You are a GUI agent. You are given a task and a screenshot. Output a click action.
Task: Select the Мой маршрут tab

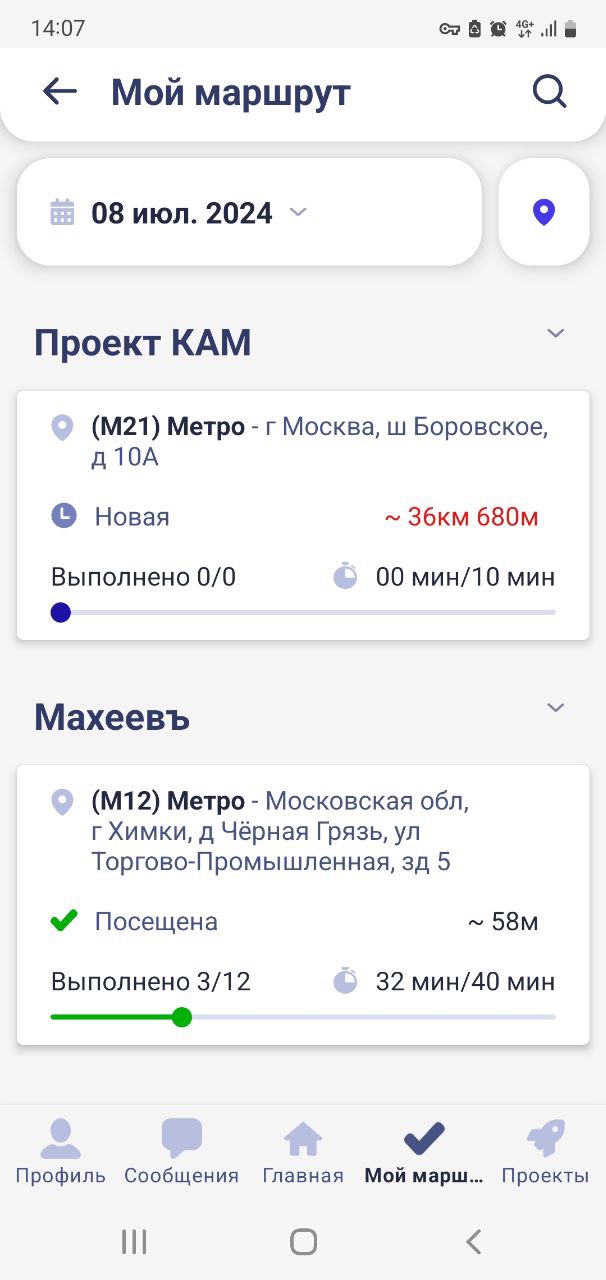[424, 1152]
